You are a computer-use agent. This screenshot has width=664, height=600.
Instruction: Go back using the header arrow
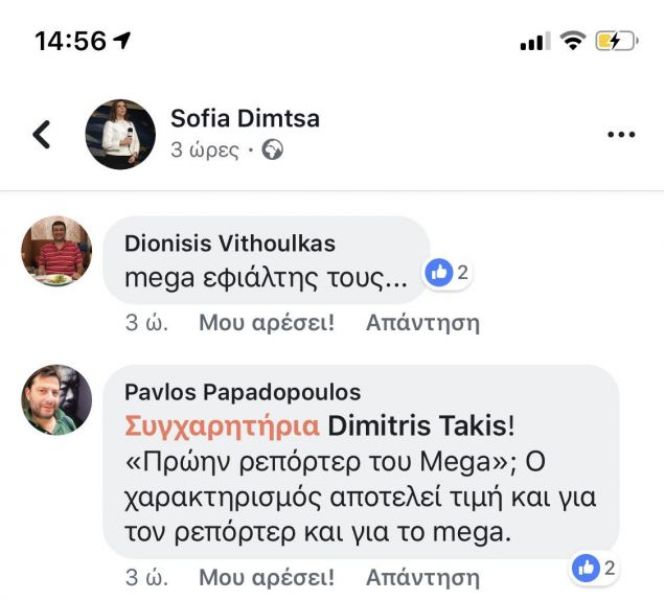point(41,134)
